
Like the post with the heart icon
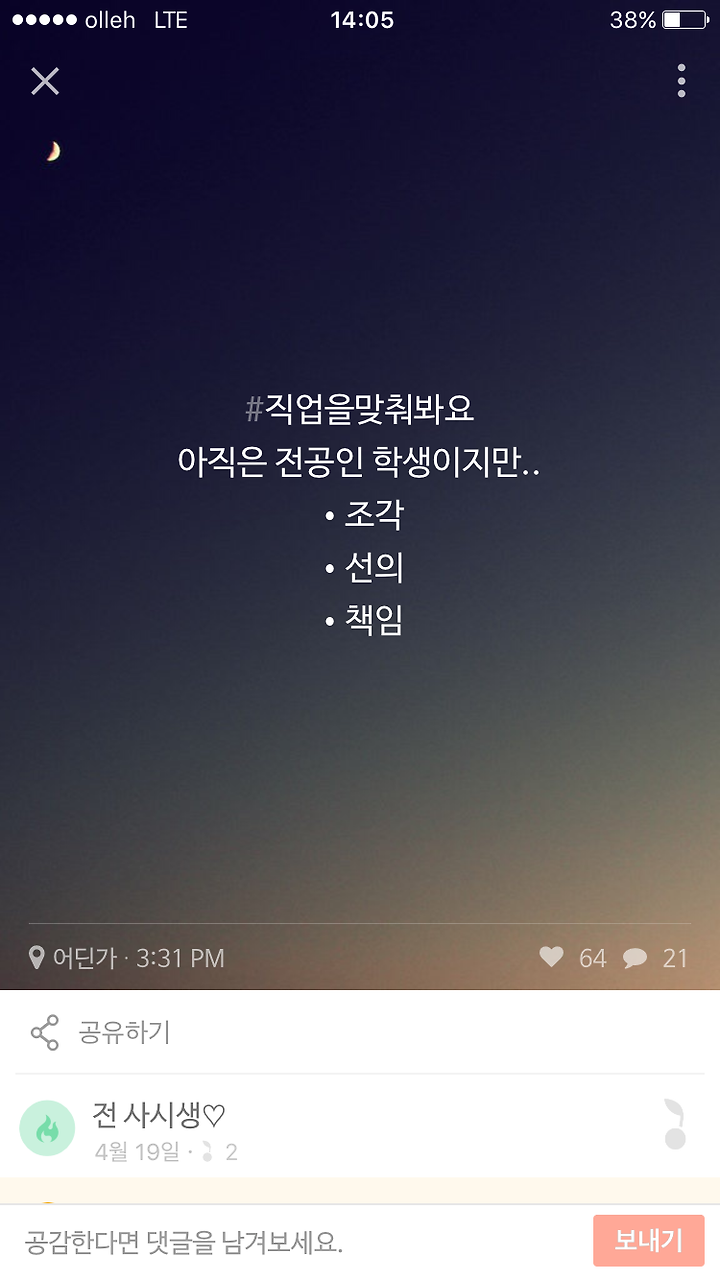(551, 957)
